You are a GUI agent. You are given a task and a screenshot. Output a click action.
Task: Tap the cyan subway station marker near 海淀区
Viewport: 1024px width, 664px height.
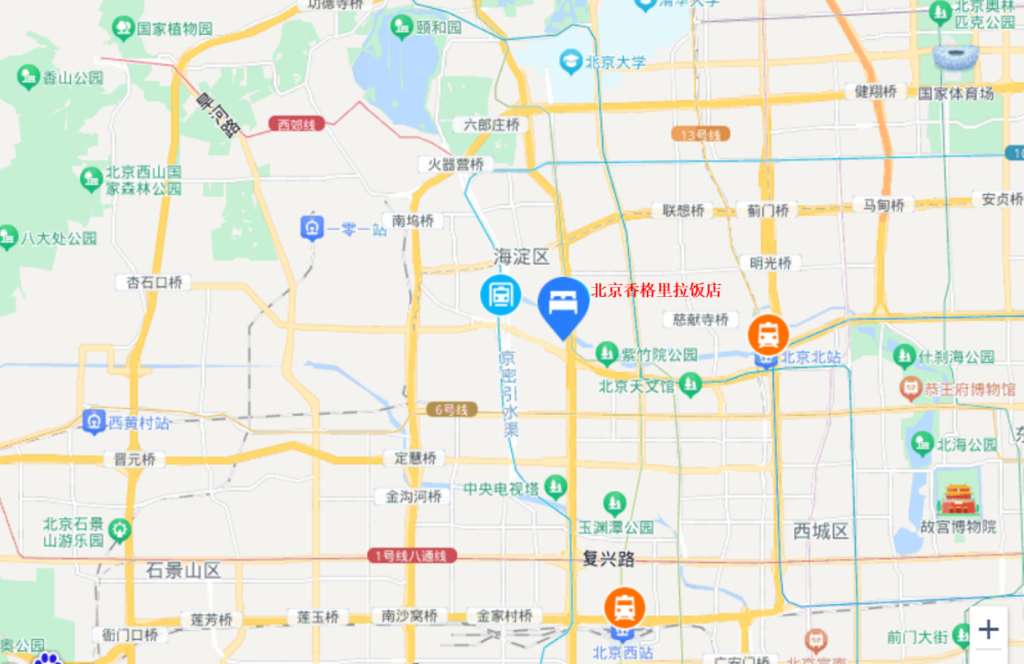click(500, 295)
